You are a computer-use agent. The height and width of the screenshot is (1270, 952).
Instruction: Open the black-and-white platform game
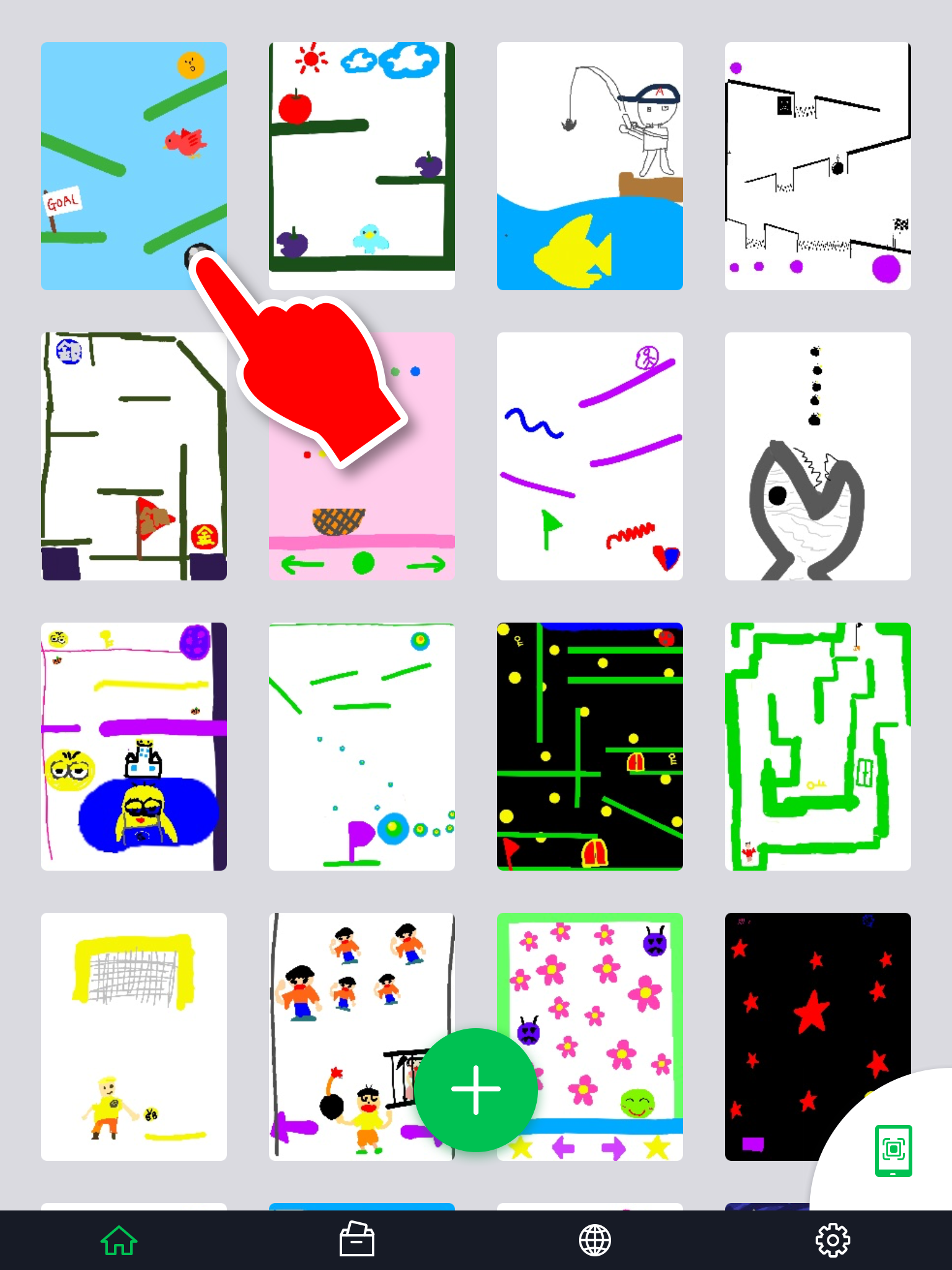[x=818, y=166]
